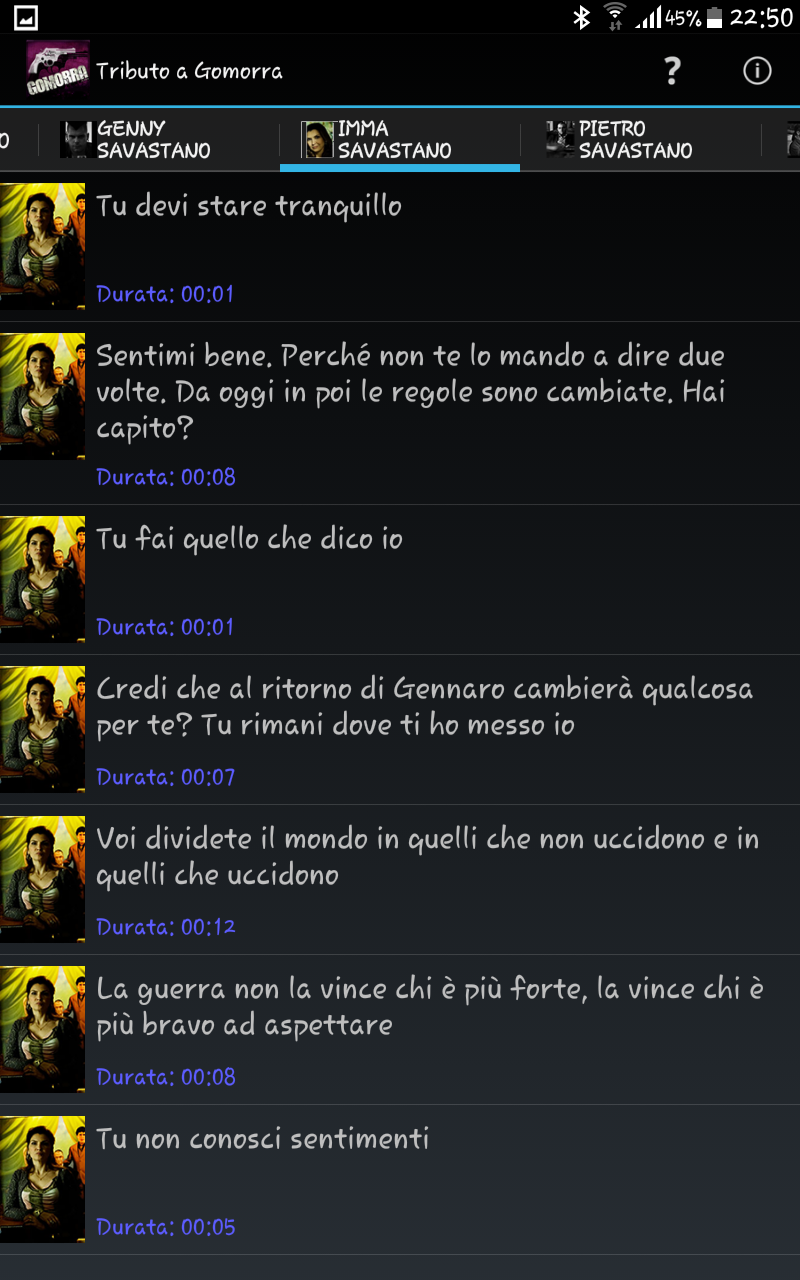Play the quote about Gennaro's return

(x=400, y=729)
